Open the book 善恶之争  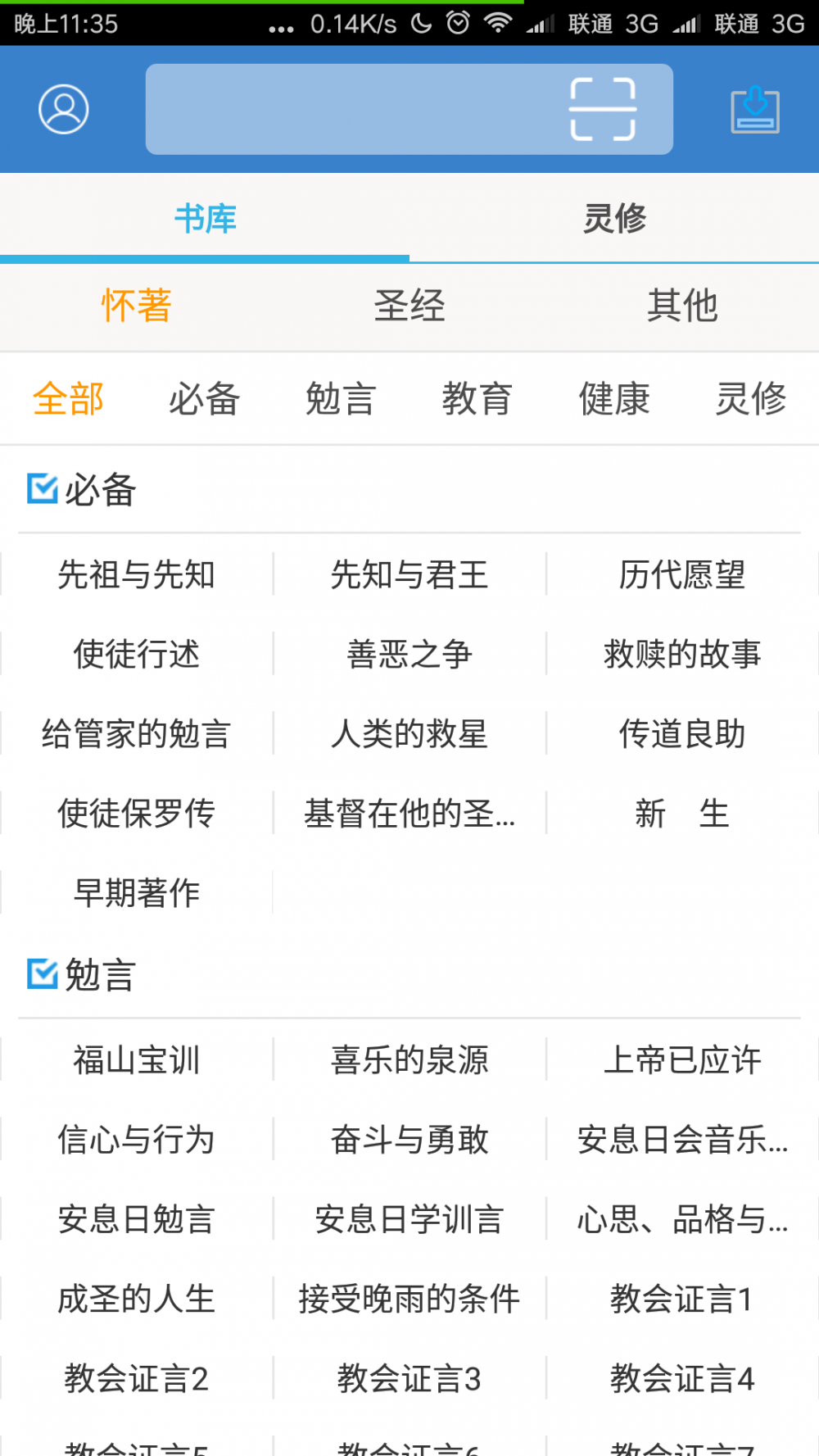pyautogui.click(x=409, y=654)
